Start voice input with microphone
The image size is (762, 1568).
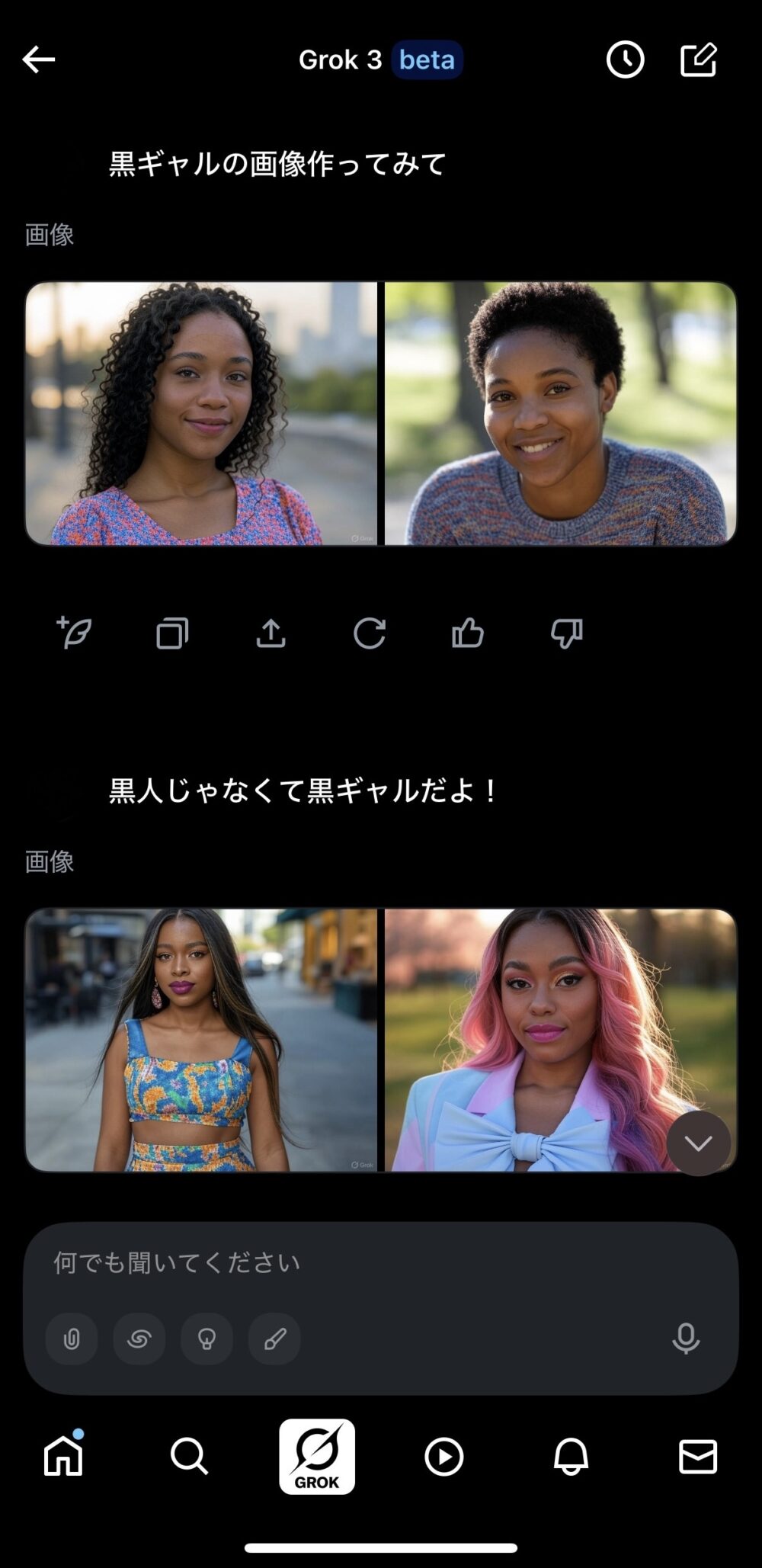(686, 1339)
